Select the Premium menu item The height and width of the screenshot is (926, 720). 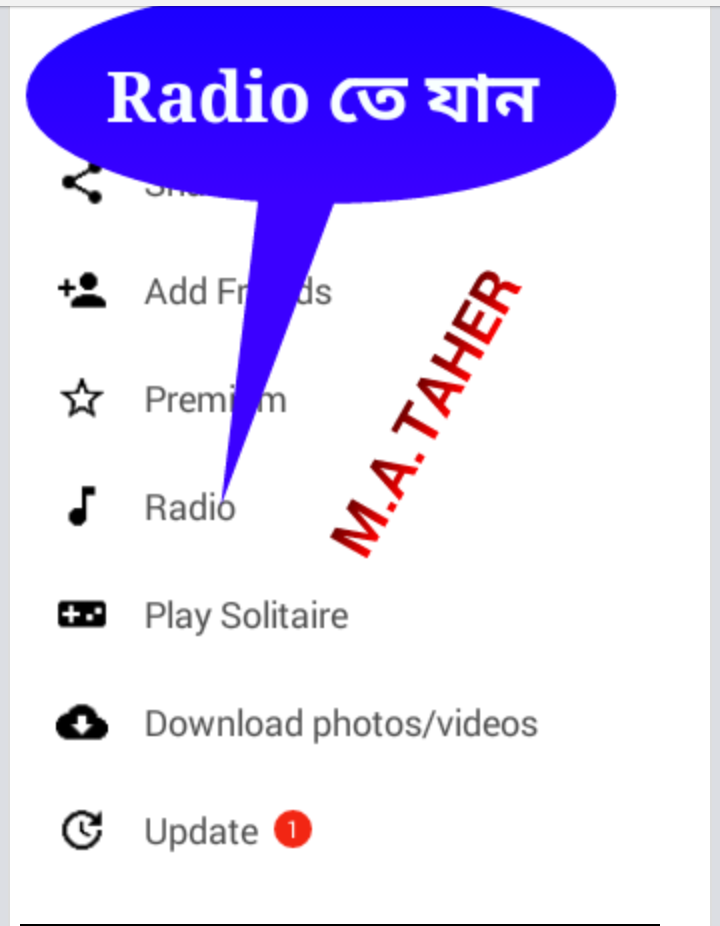click(215, 399)
